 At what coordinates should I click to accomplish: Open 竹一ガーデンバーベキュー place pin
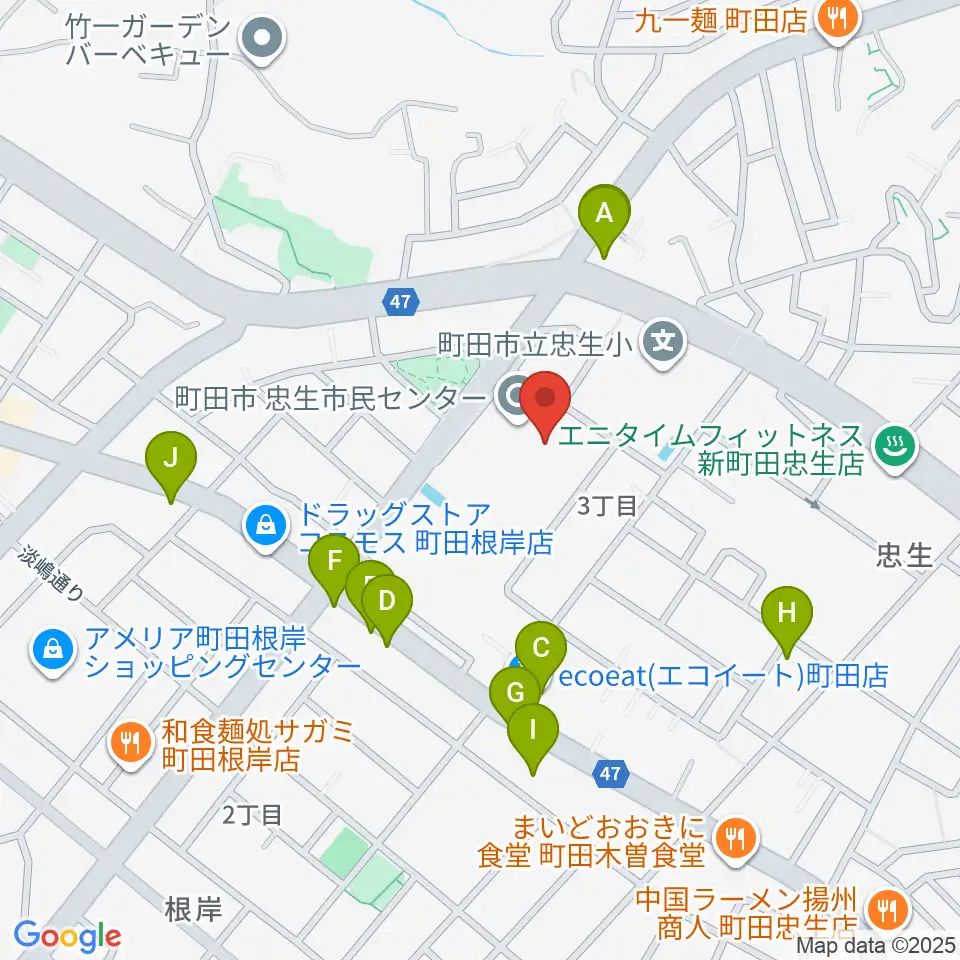[262, 40]
